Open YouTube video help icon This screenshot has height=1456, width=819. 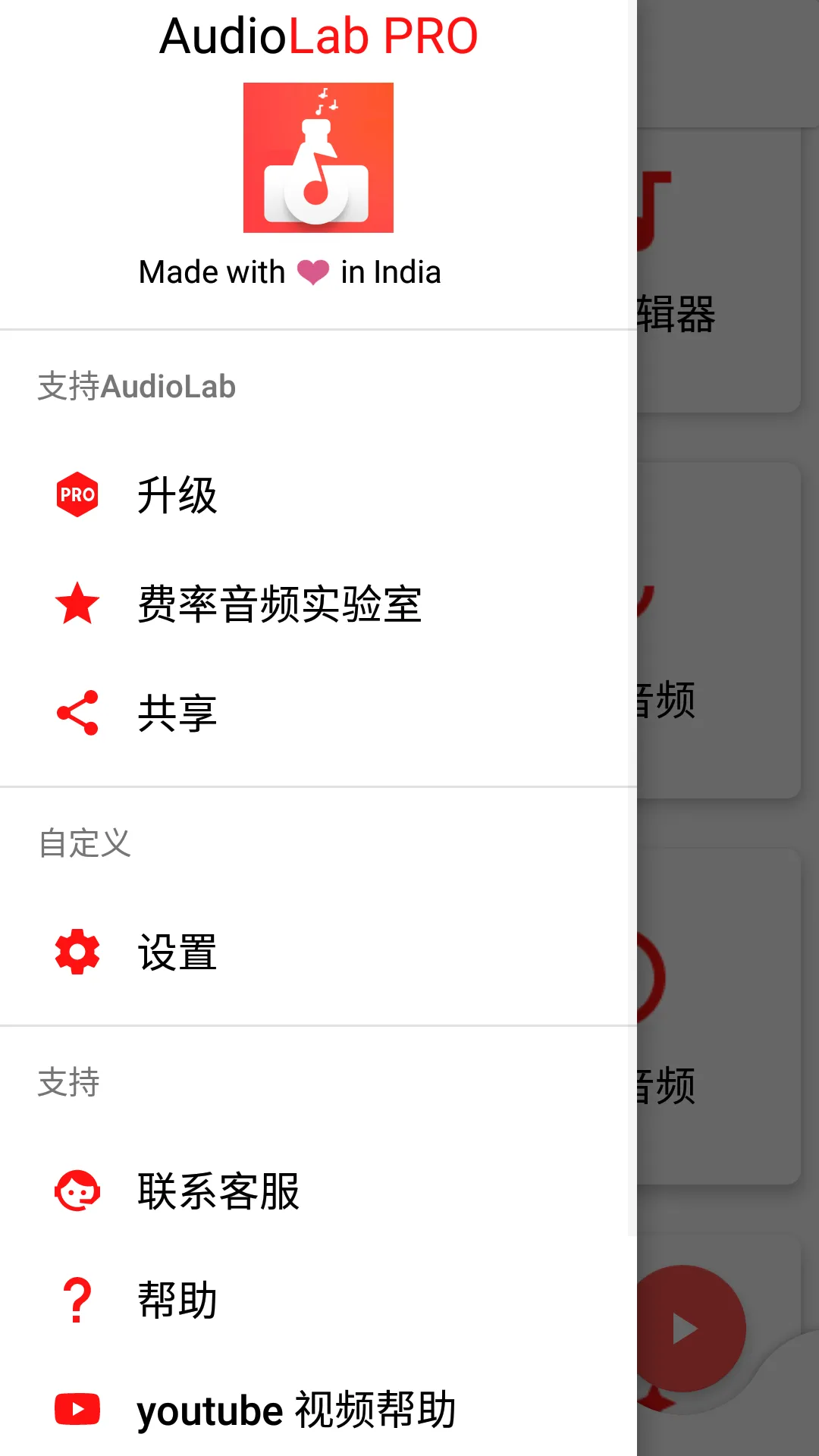(76, 1409)
